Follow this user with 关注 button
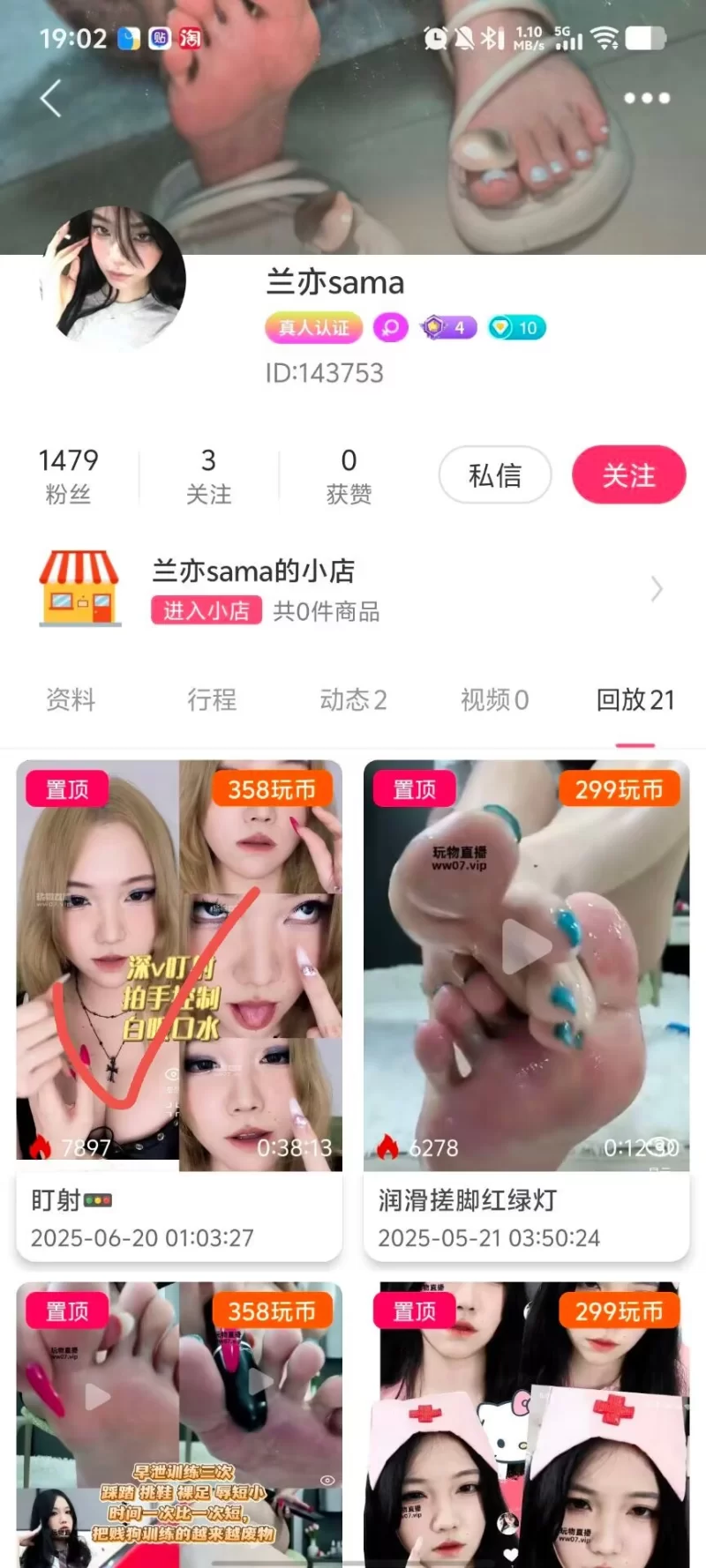Viewport: 706px width, 1568px height. coord(628,475)
